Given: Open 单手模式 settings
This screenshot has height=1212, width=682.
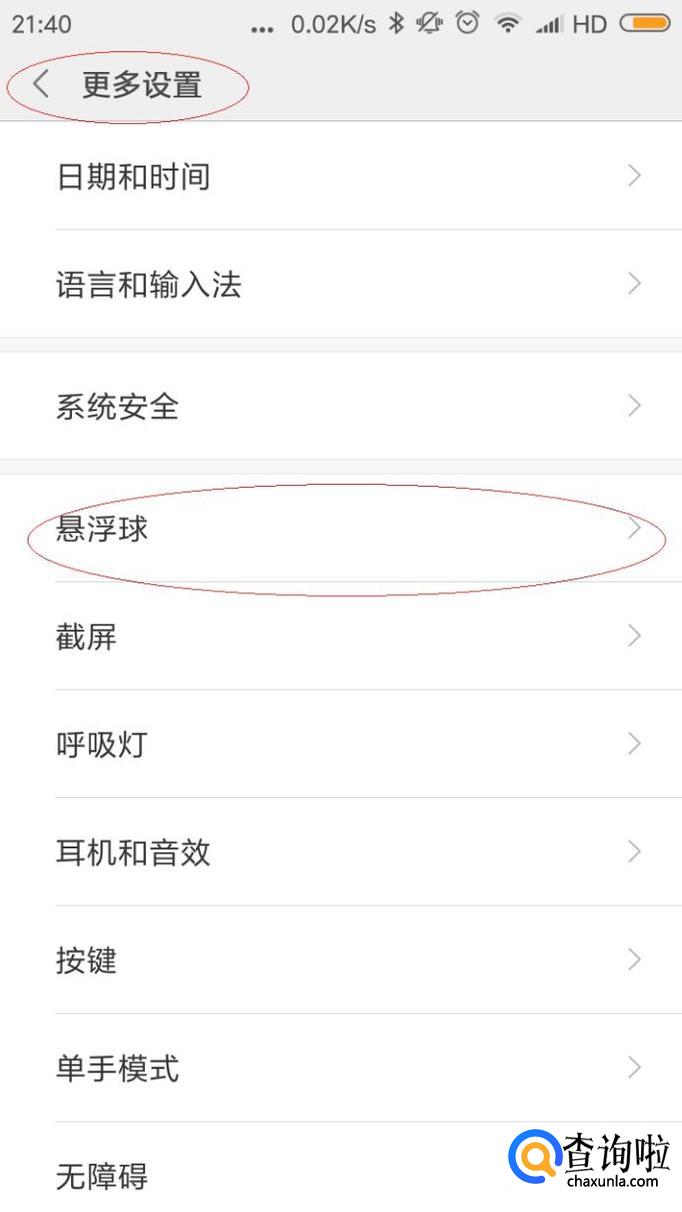Looking at the screenshot, I should coord(340,1068).
